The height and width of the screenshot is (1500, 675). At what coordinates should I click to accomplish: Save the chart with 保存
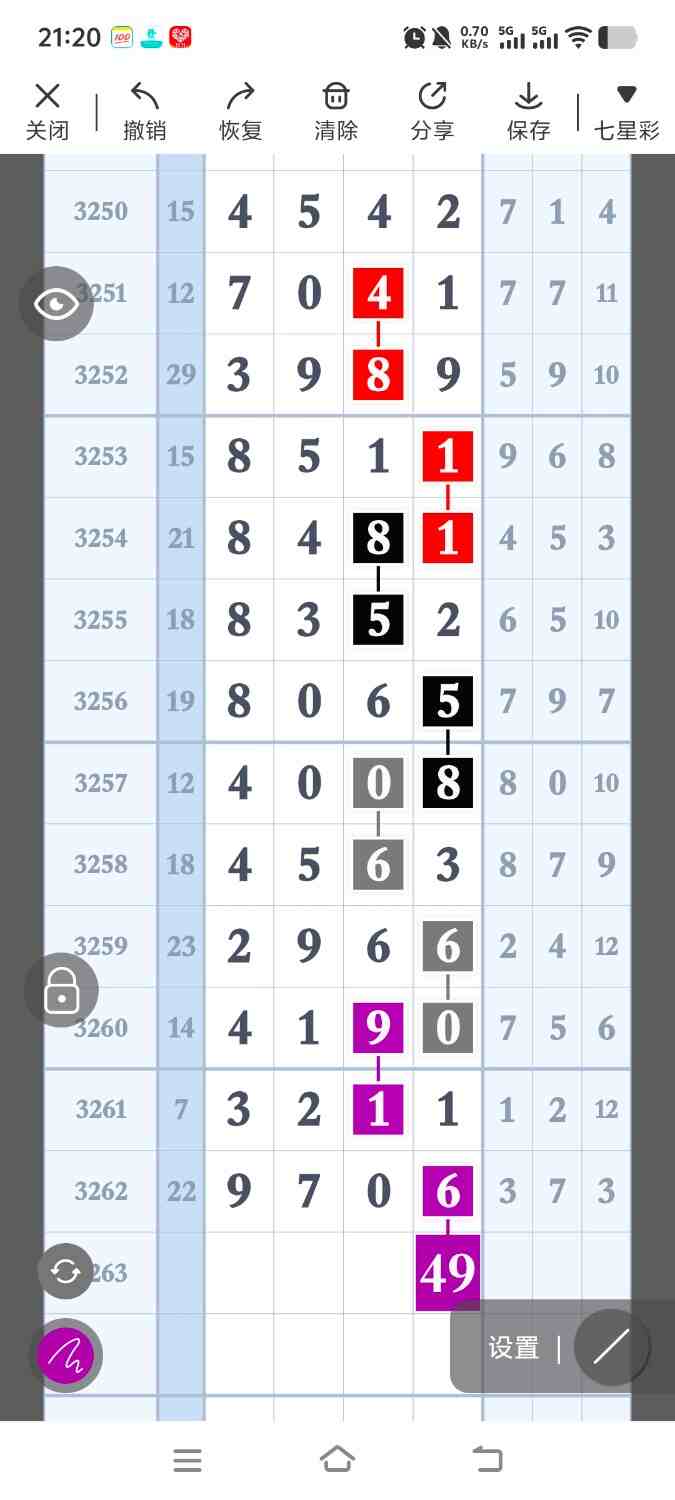pos(528,111)
